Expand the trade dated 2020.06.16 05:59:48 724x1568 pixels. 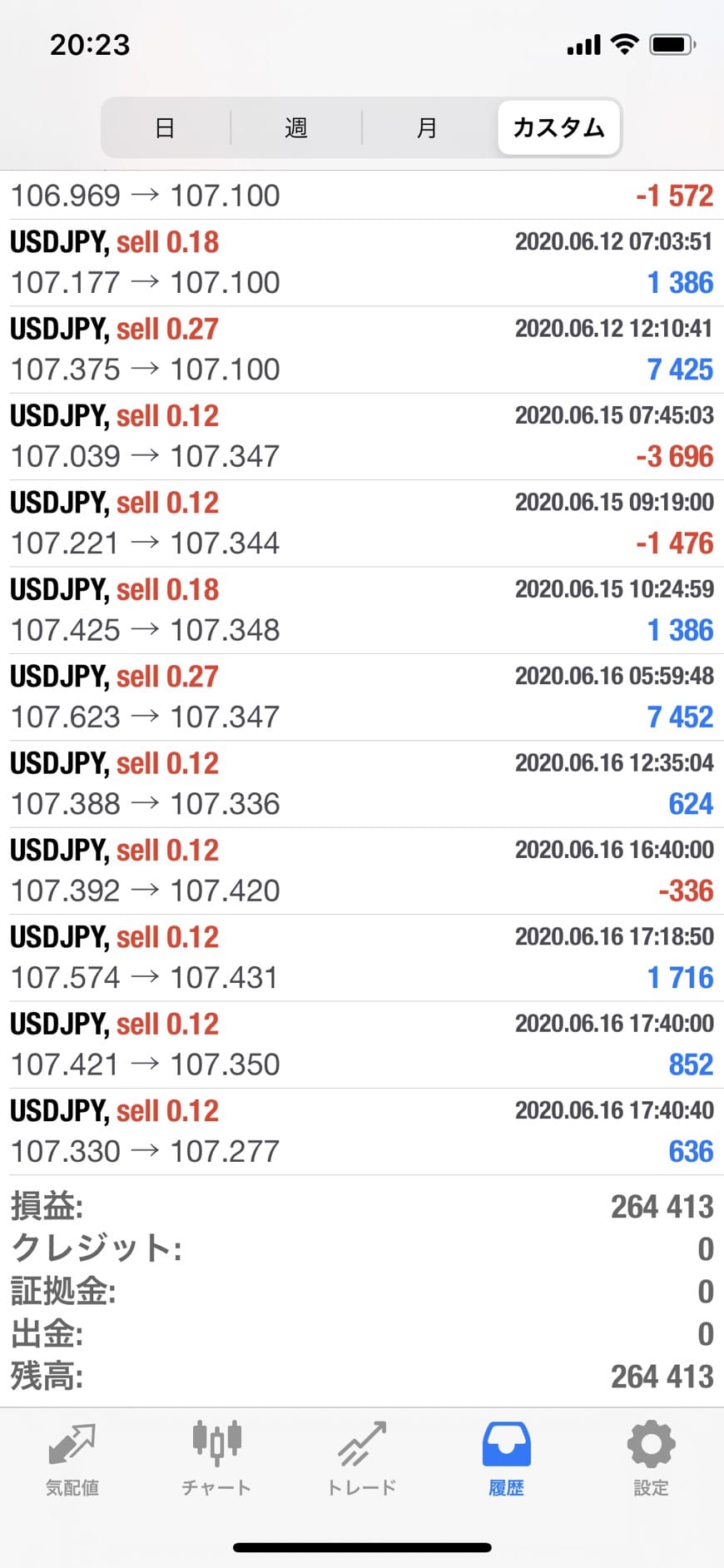click(x=362, y=697)
